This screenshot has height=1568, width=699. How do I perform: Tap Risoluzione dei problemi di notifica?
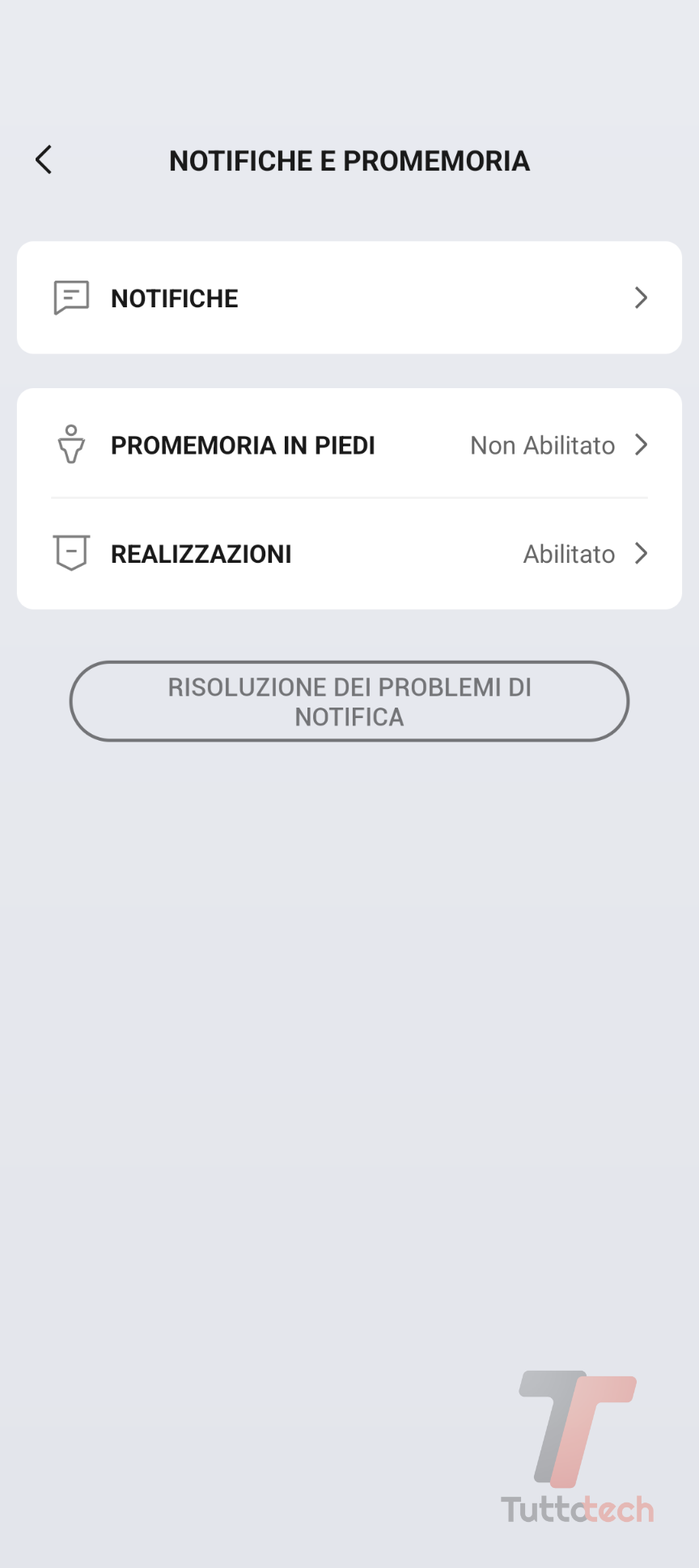(349, 701)
